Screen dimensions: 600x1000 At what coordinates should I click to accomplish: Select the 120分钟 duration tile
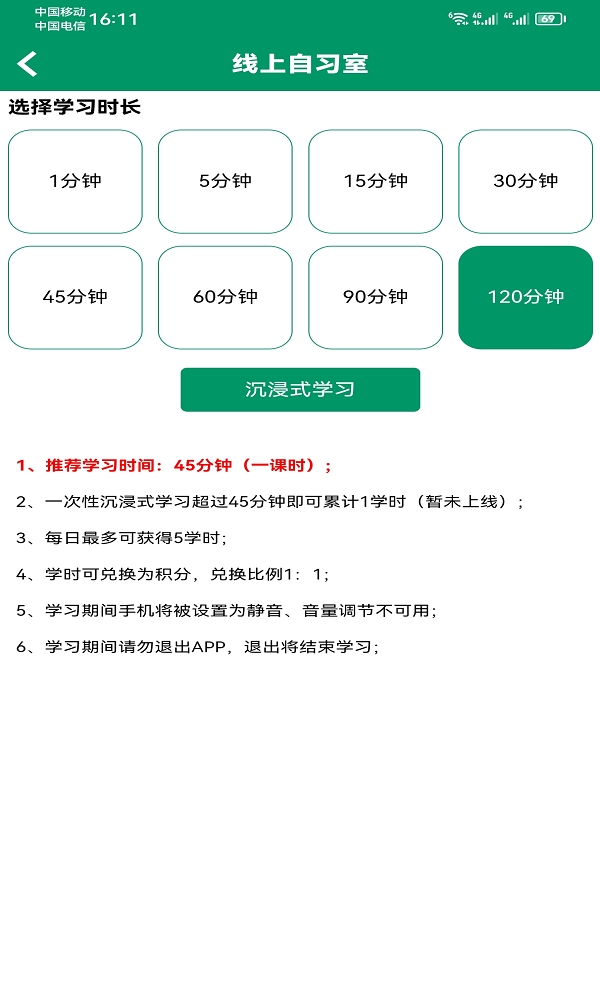[525, 297]
